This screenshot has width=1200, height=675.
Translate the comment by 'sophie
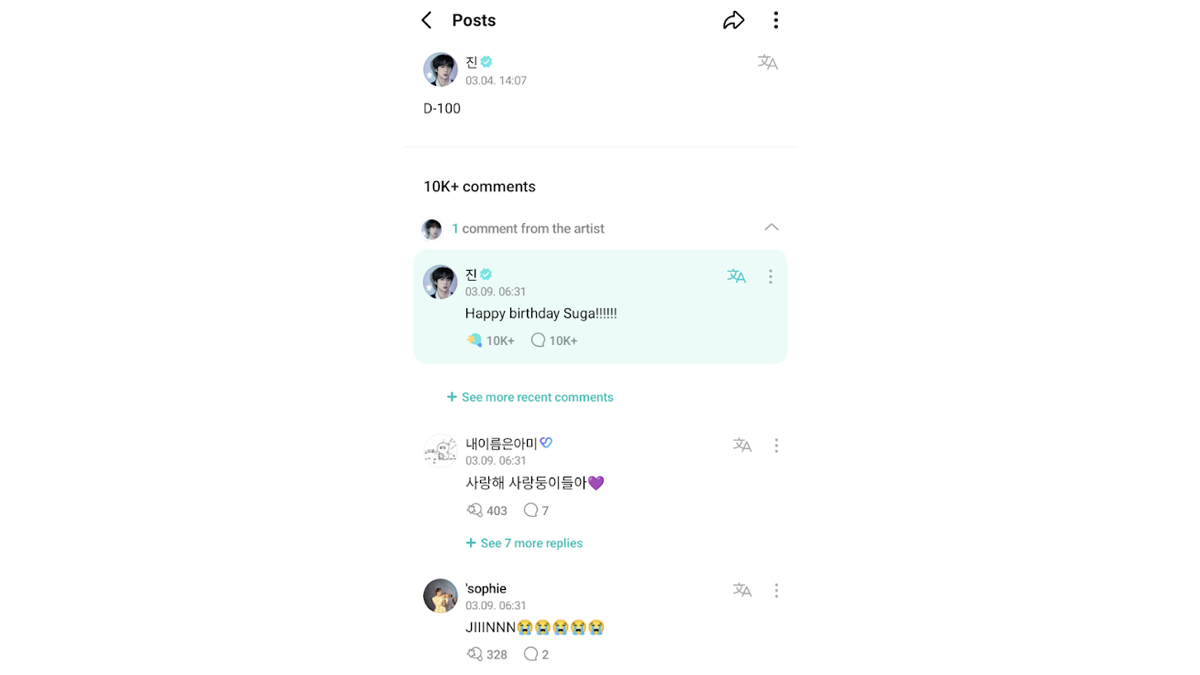742,591
